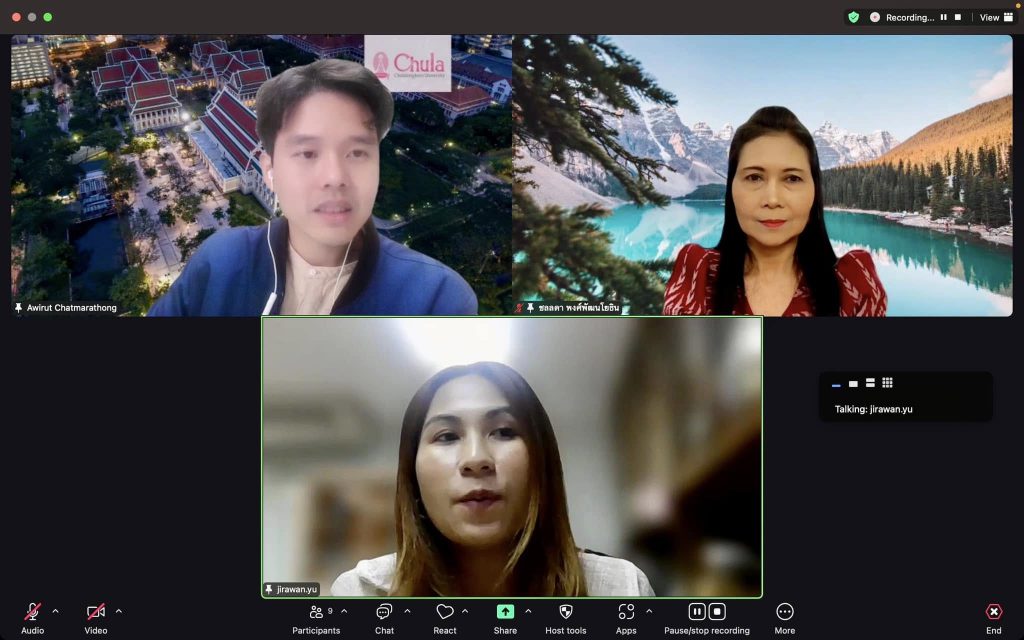This screenshot has width=1024, height=640.
Task: Switch to grid layout in Talking panel
Action: (x=887, y=383)
